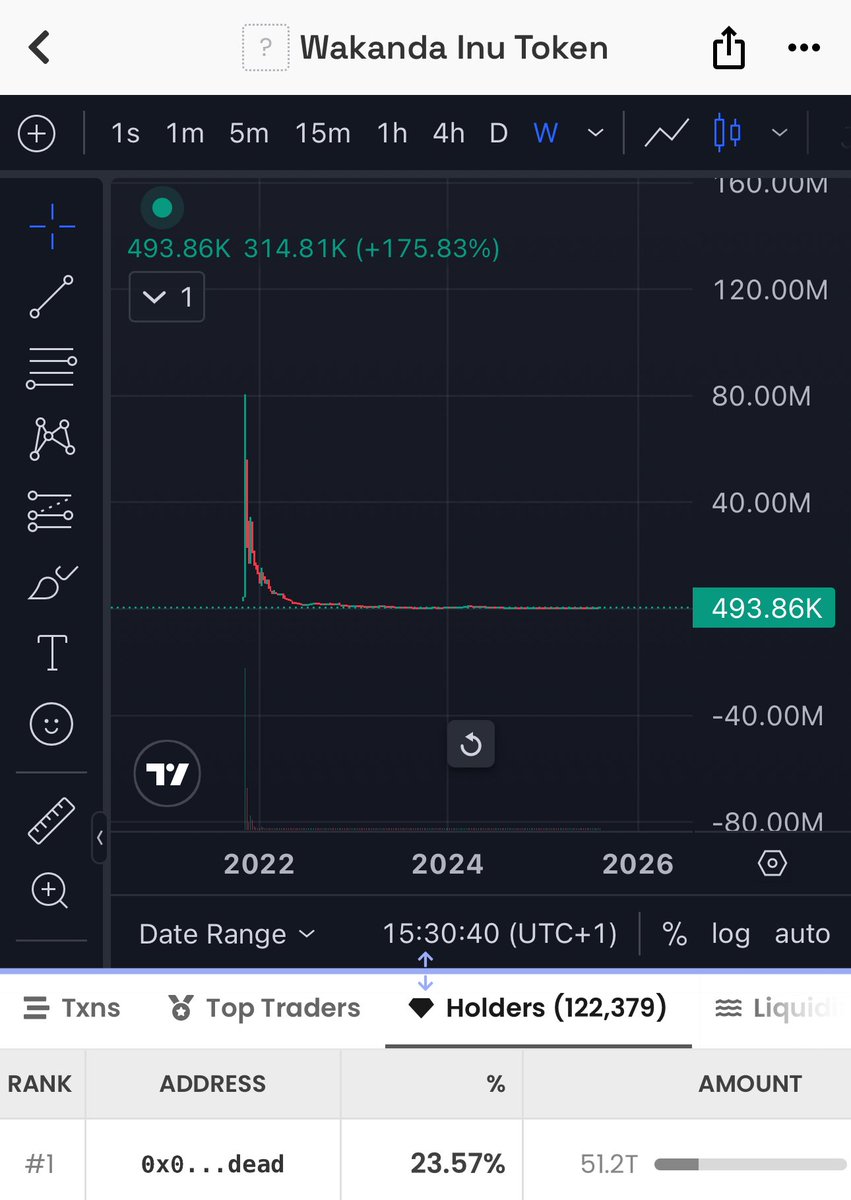
Task: Open the Txns tab
Action: [71, 1008]
